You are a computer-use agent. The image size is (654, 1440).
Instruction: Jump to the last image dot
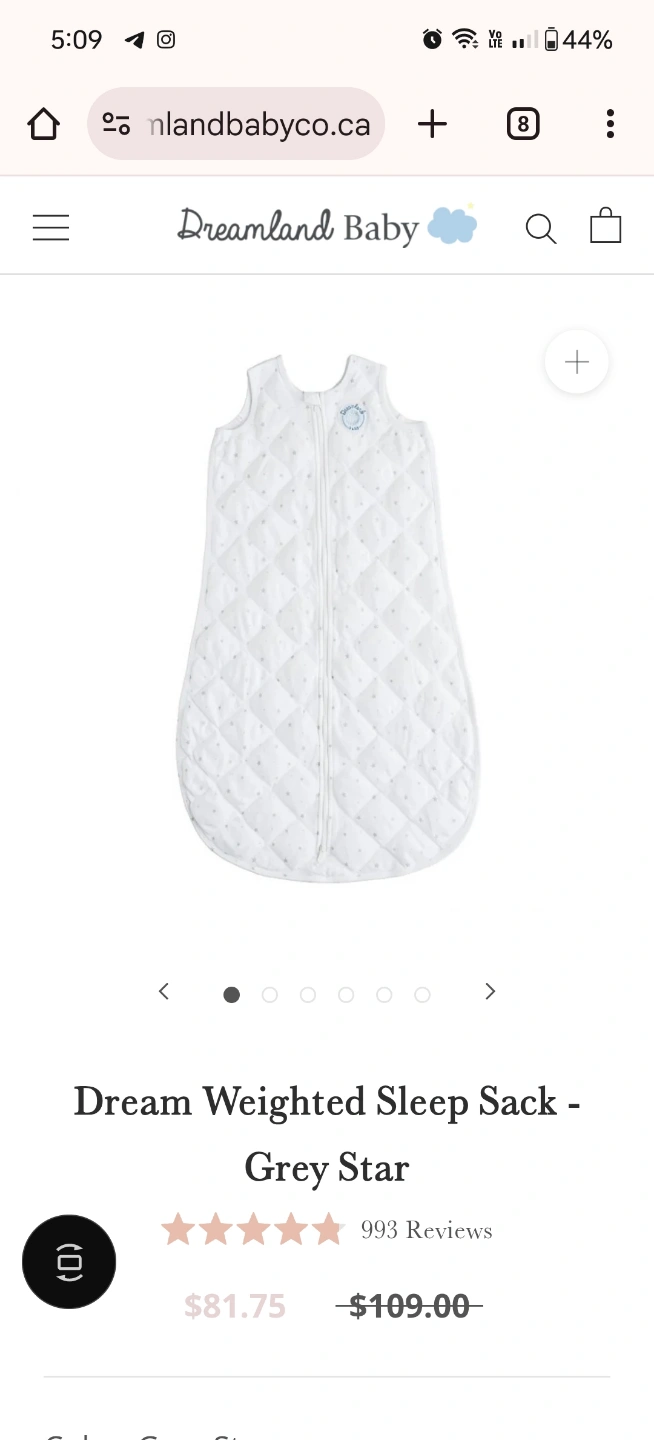[x=422, y=994]
